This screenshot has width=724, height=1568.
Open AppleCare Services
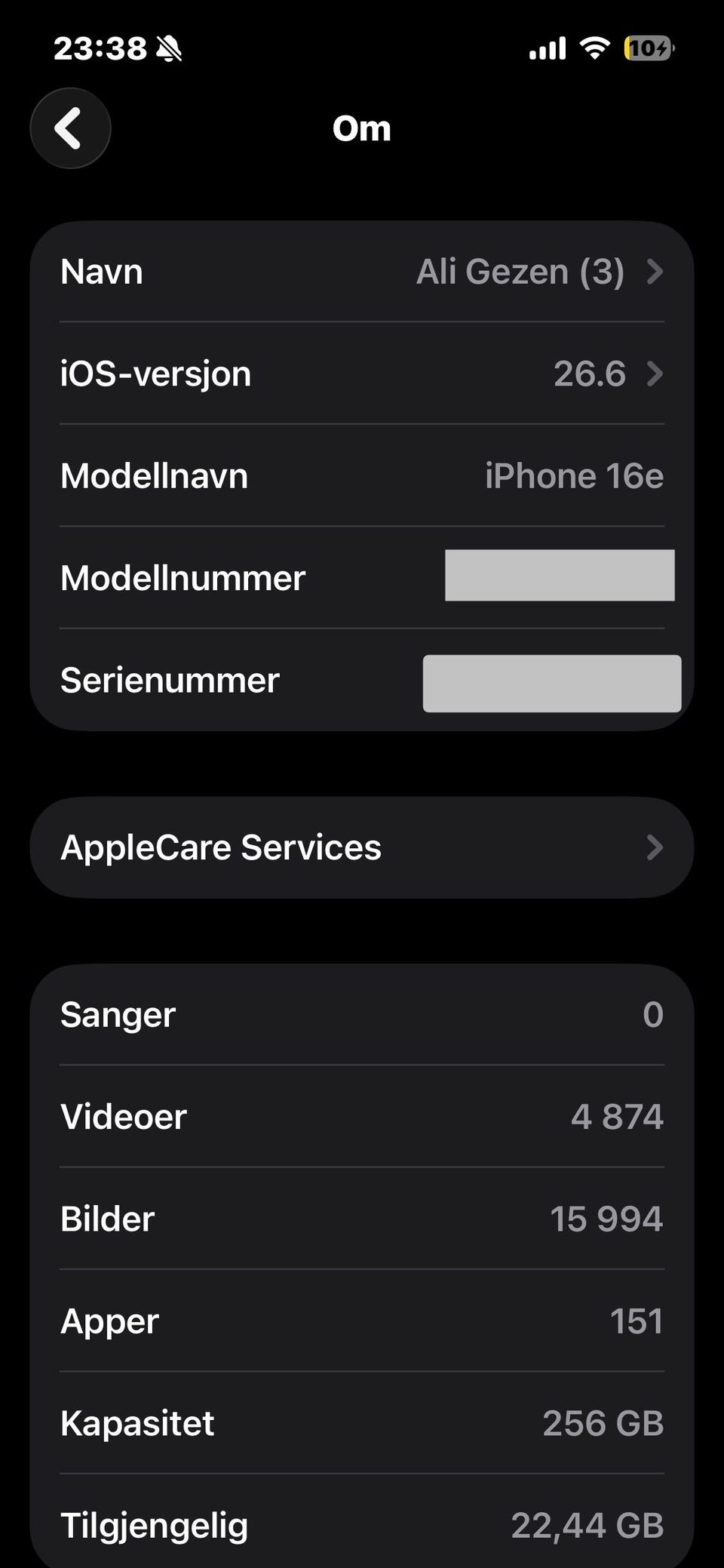(362, 847)
